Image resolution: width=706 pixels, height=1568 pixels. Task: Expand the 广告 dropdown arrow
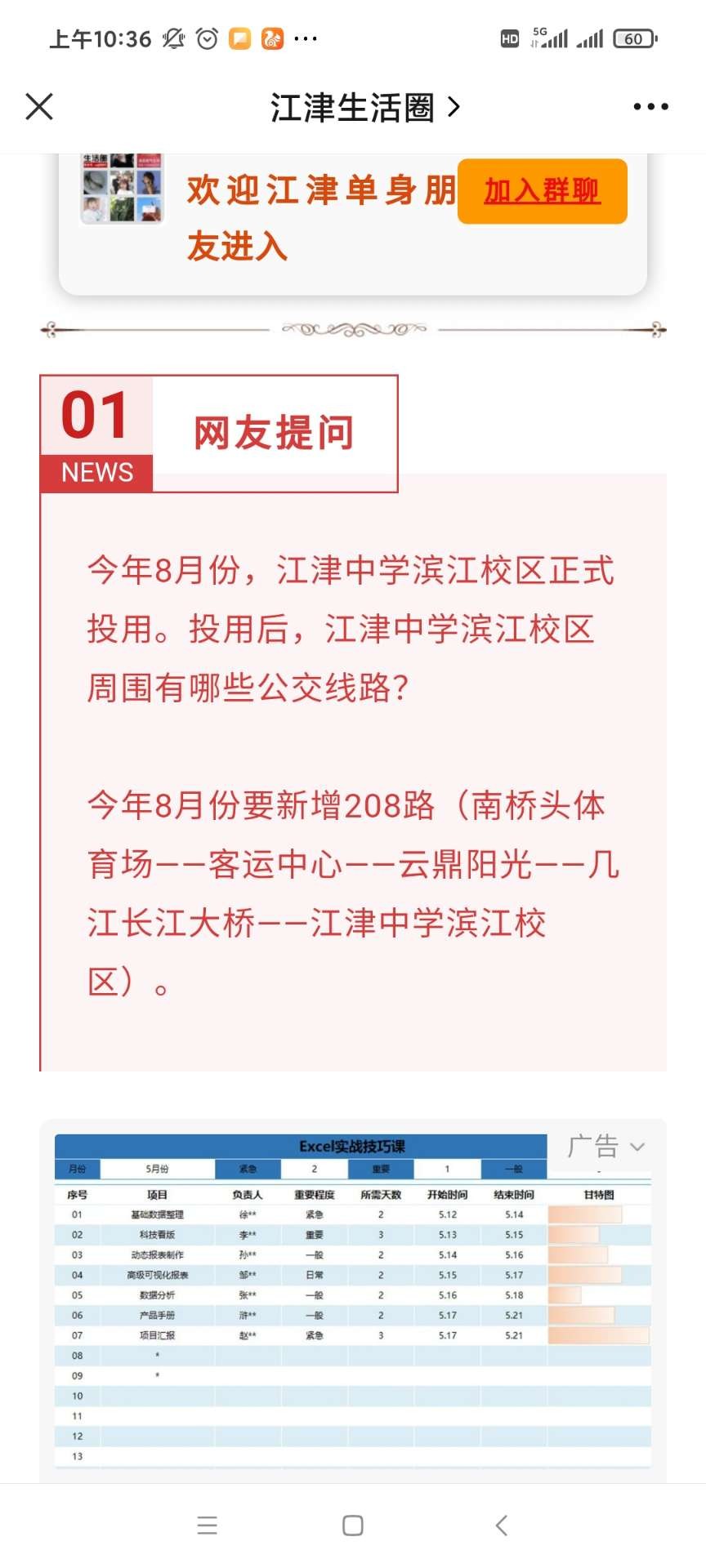637,1147
